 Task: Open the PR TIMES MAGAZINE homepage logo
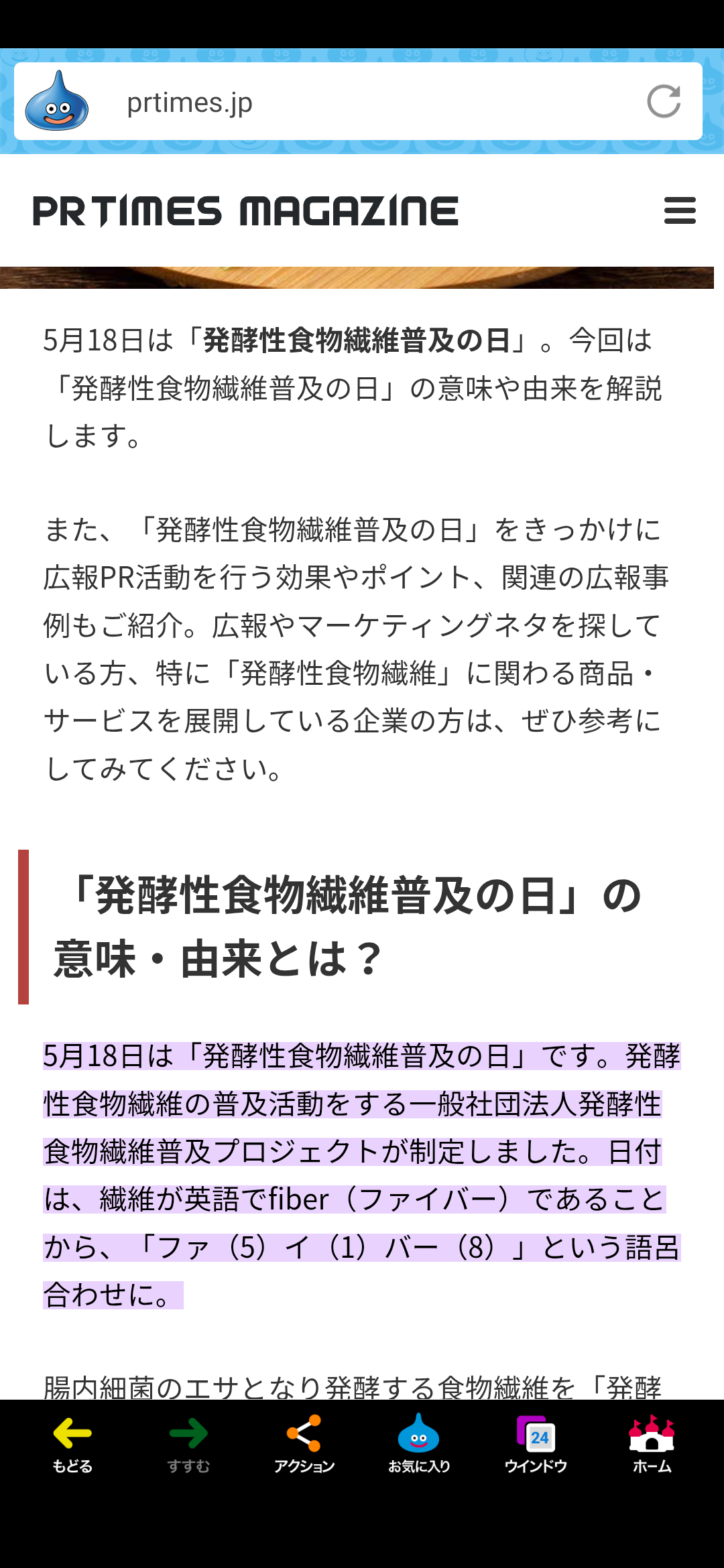(x=245, y=211)
